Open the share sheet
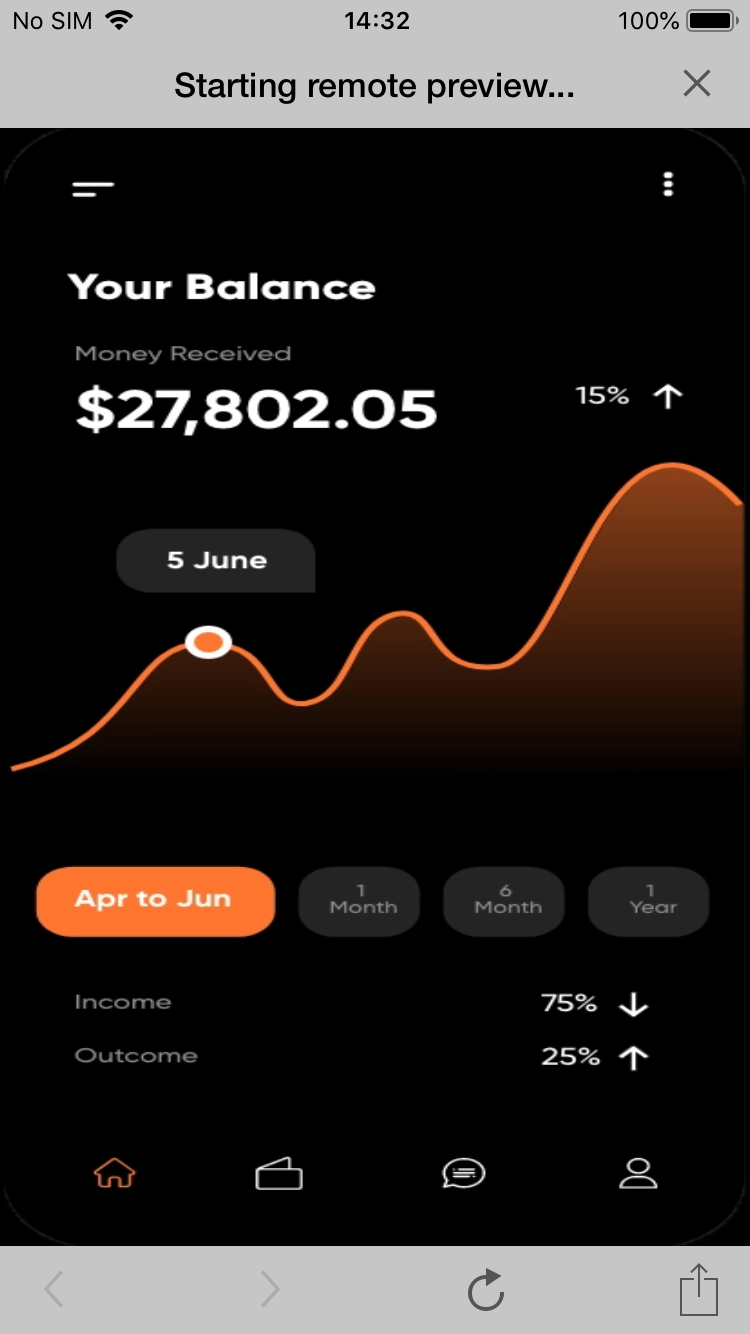 coord(699,1289)
